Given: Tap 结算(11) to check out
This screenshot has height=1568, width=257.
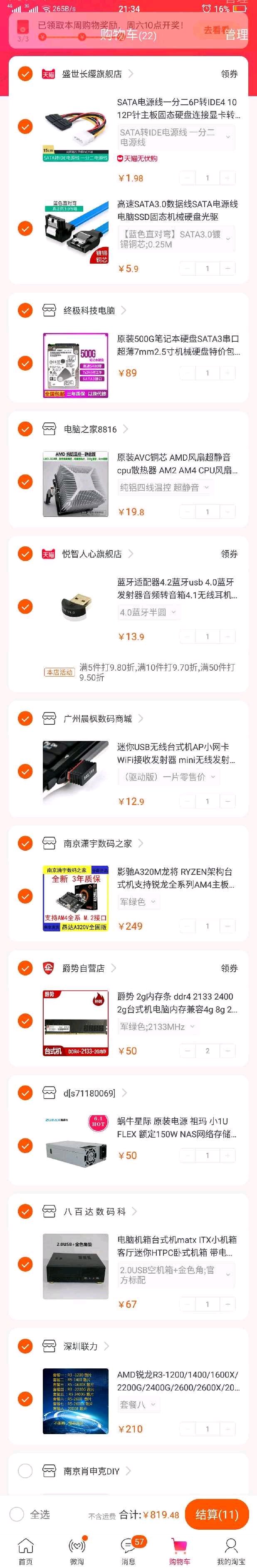Looking at the screenshot, I should 217,1514.
